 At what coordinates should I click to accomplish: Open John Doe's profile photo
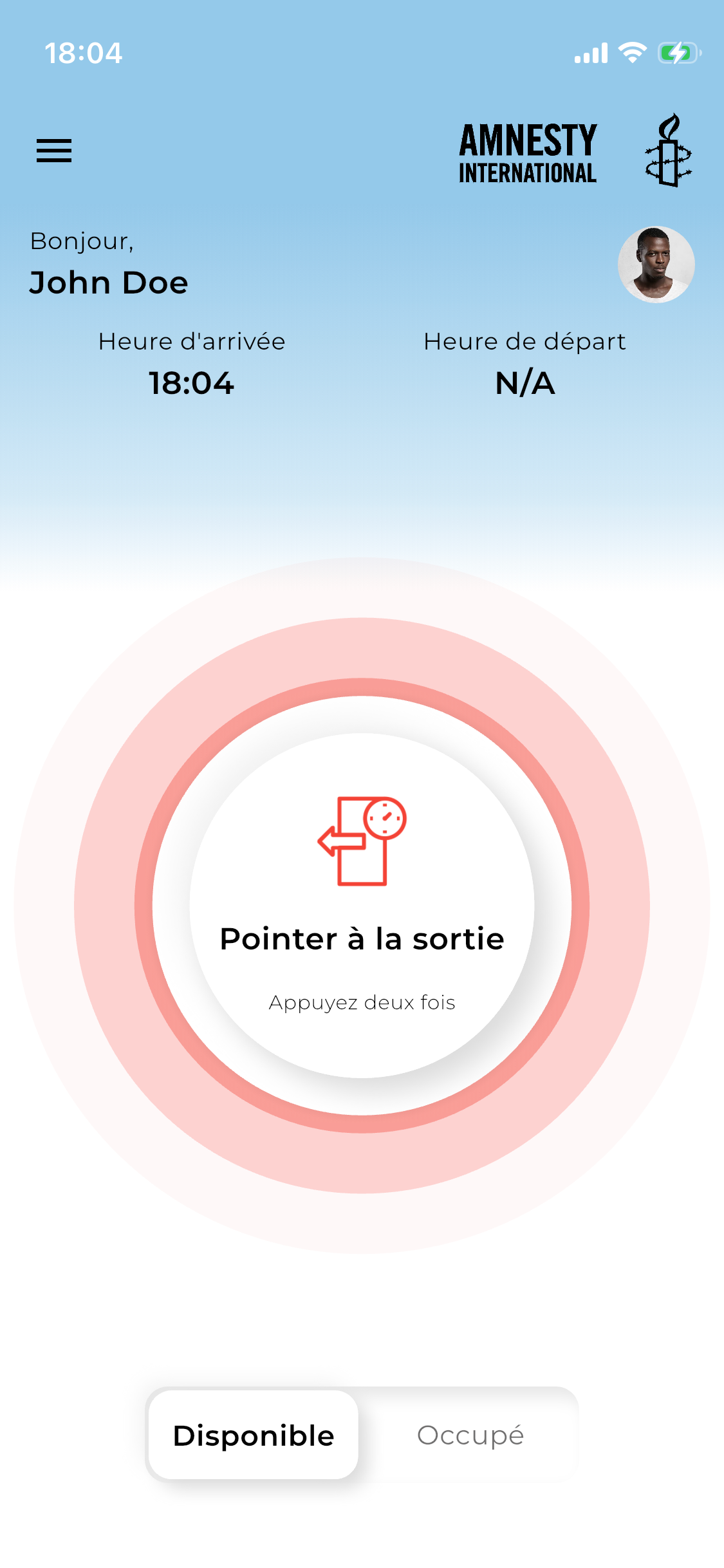click(656, 265)
